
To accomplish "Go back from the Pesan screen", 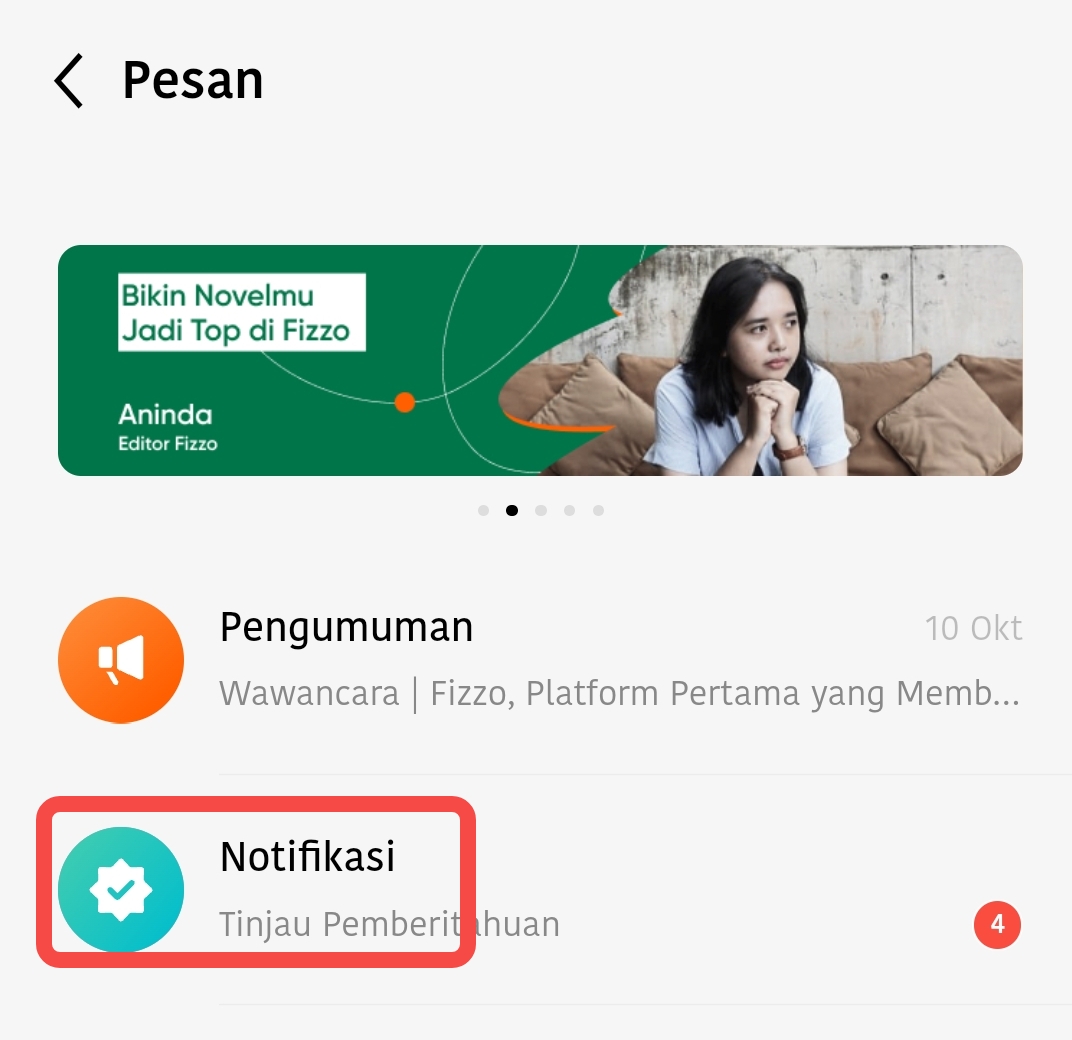I will click(68, 81).
